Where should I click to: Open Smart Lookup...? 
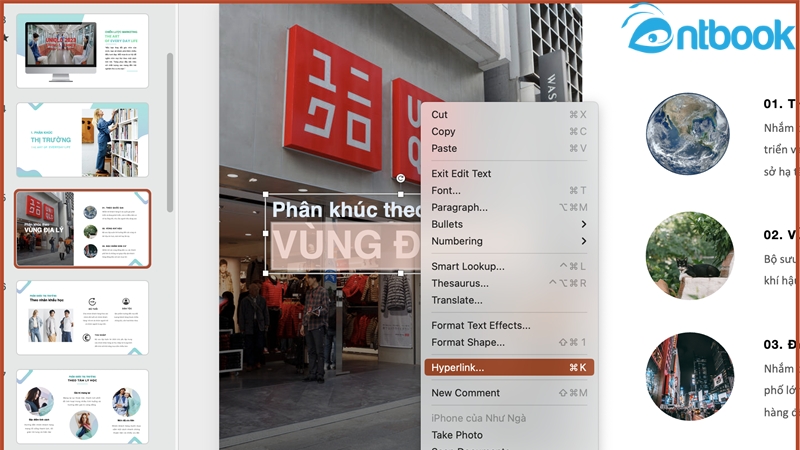pos(467,266)
